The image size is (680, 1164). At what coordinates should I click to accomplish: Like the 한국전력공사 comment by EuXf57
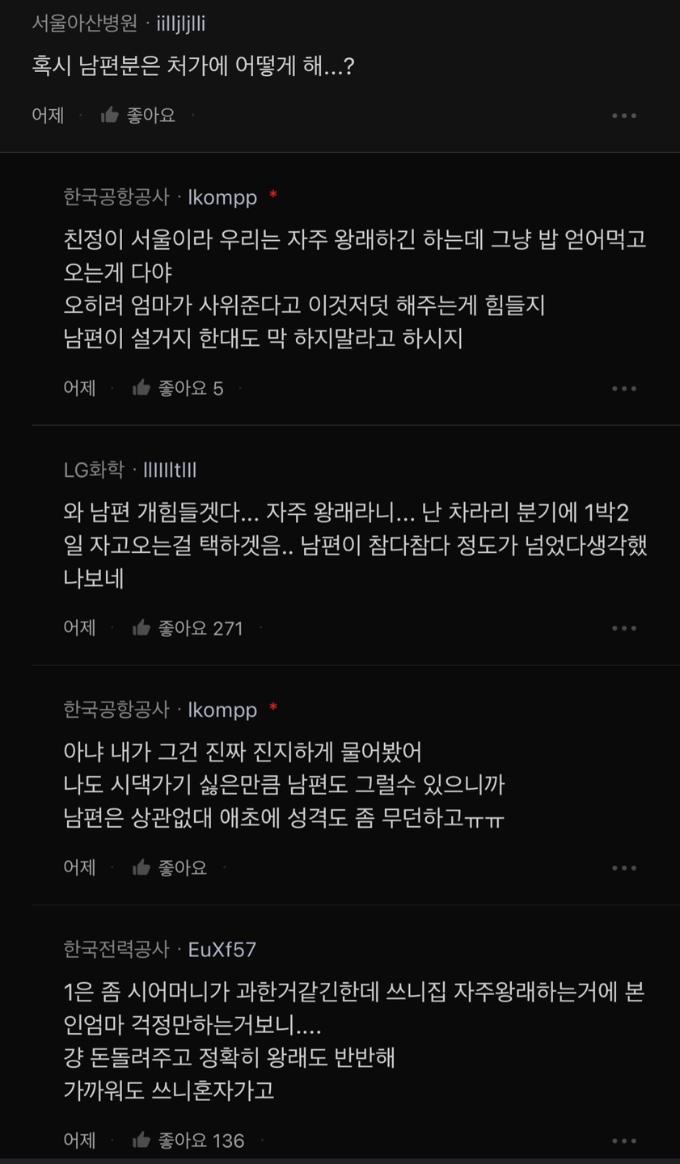[187, 1140]
